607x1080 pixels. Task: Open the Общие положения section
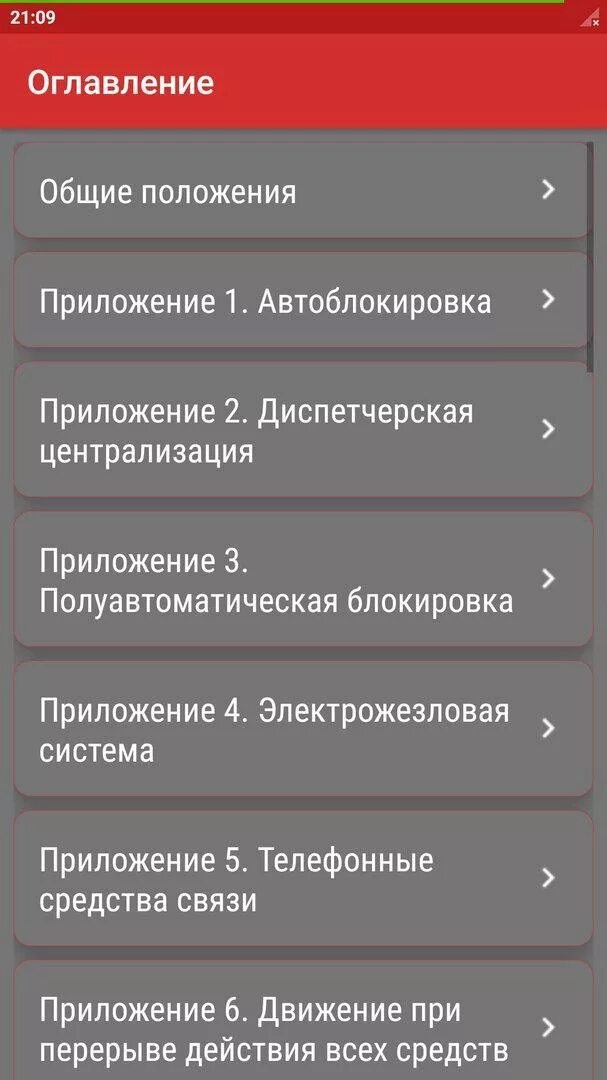coord(302,190)
